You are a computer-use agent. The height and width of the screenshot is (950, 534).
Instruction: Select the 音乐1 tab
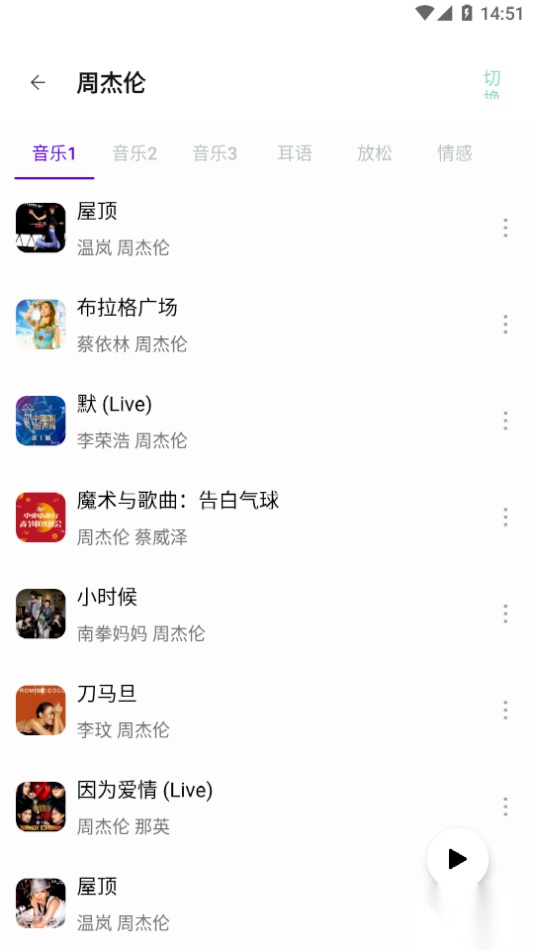[54, 153]
